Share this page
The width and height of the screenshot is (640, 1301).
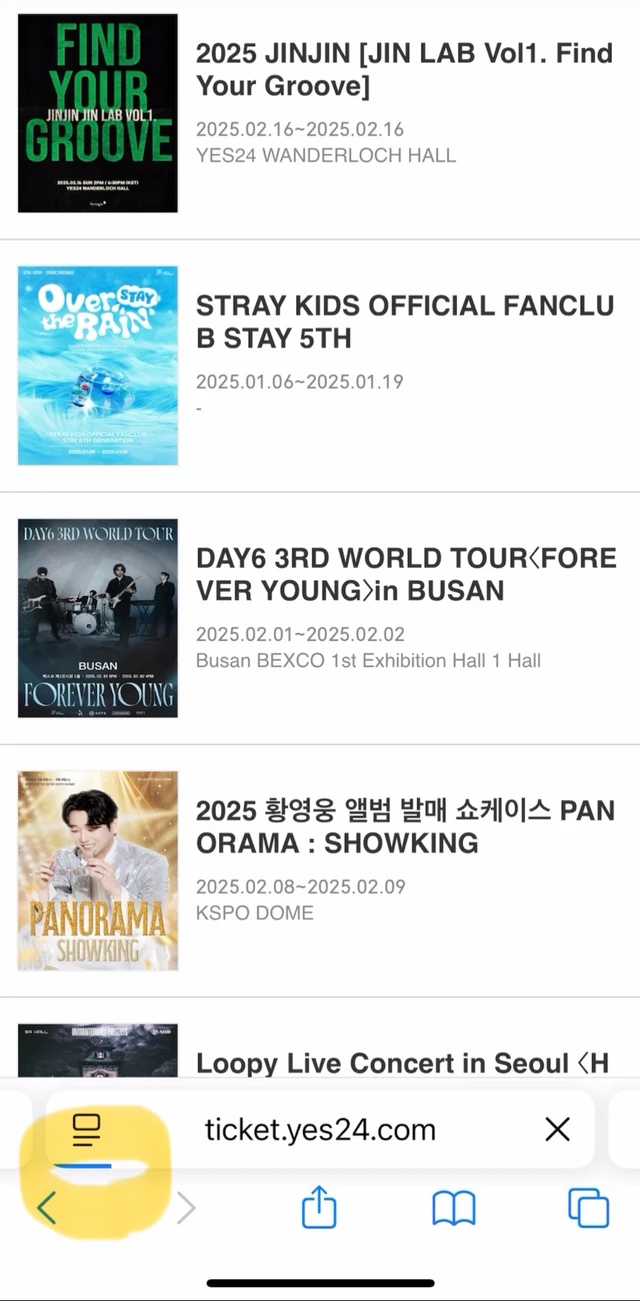click(x=319, y=1208)
